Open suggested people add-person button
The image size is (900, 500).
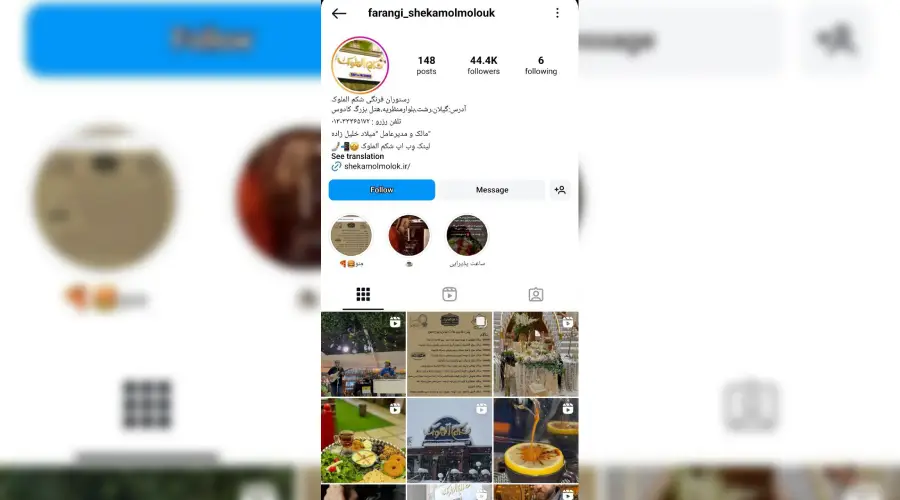pos(560,190)
